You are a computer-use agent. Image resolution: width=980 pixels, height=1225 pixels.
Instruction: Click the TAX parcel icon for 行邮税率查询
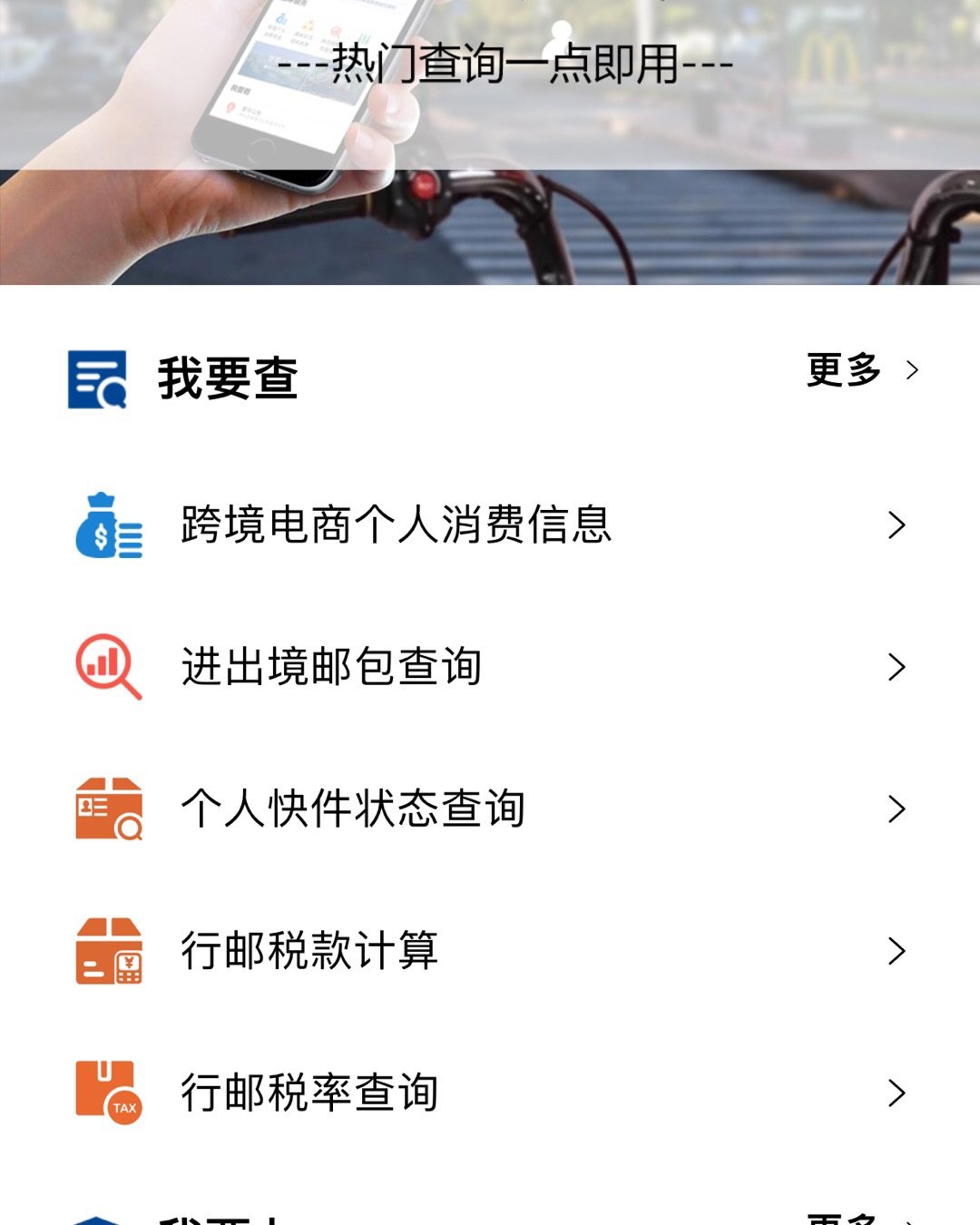[x=107, y=1092]
